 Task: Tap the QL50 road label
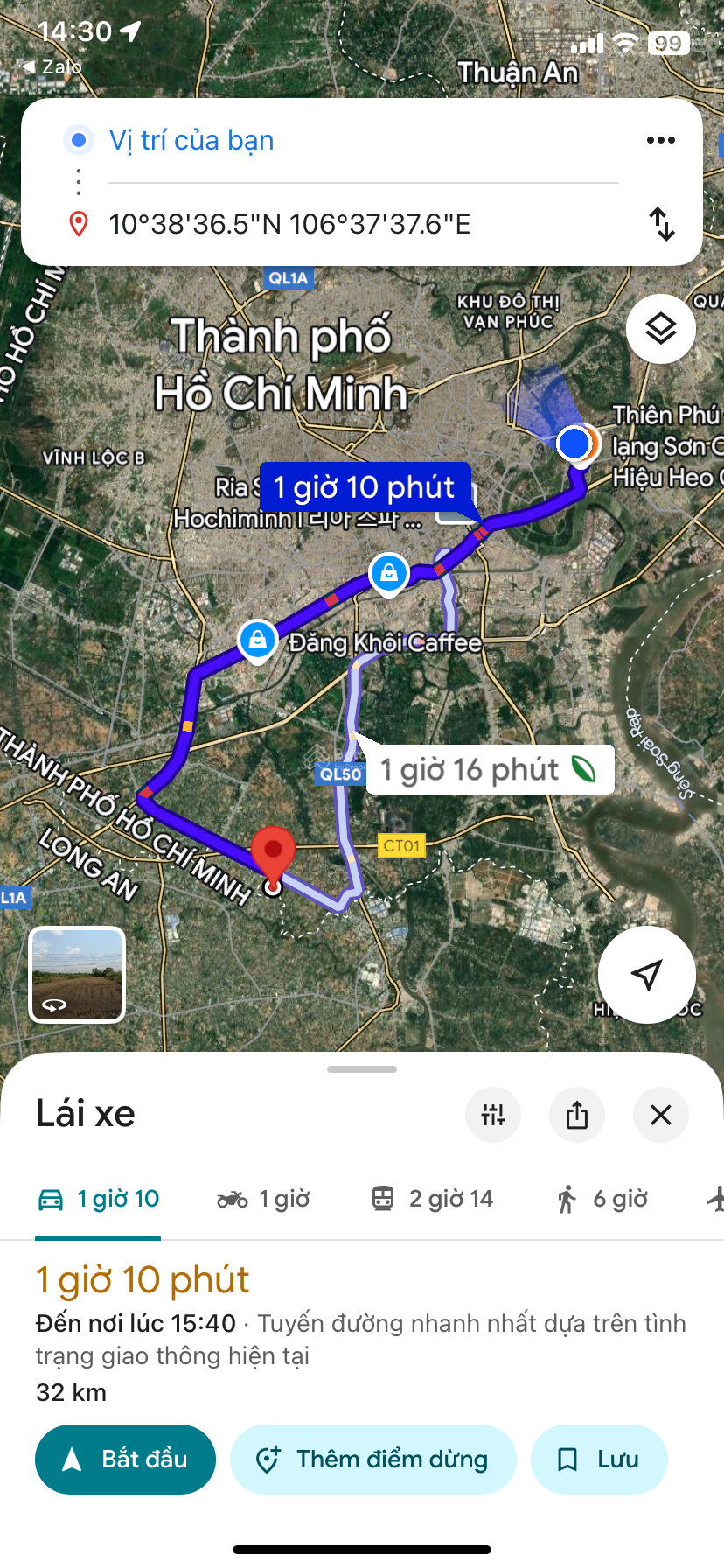339,773
